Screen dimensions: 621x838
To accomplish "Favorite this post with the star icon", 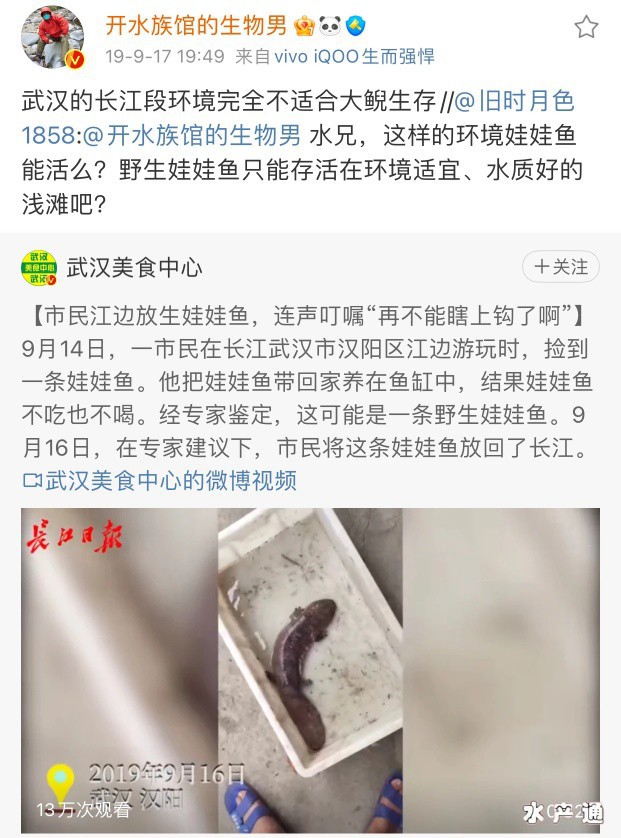I will (586, 27).
